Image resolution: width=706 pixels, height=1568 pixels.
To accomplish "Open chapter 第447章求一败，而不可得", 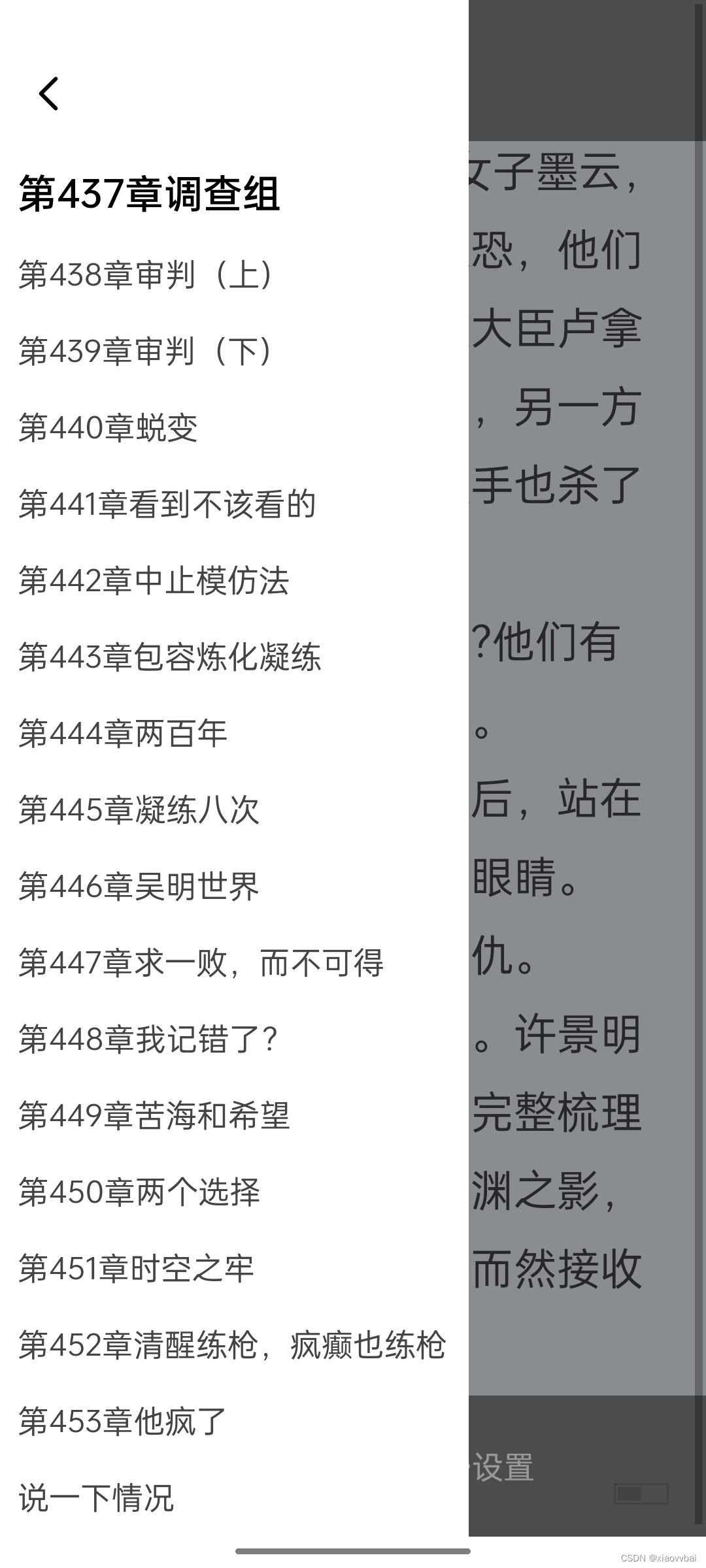I will 203,962.
